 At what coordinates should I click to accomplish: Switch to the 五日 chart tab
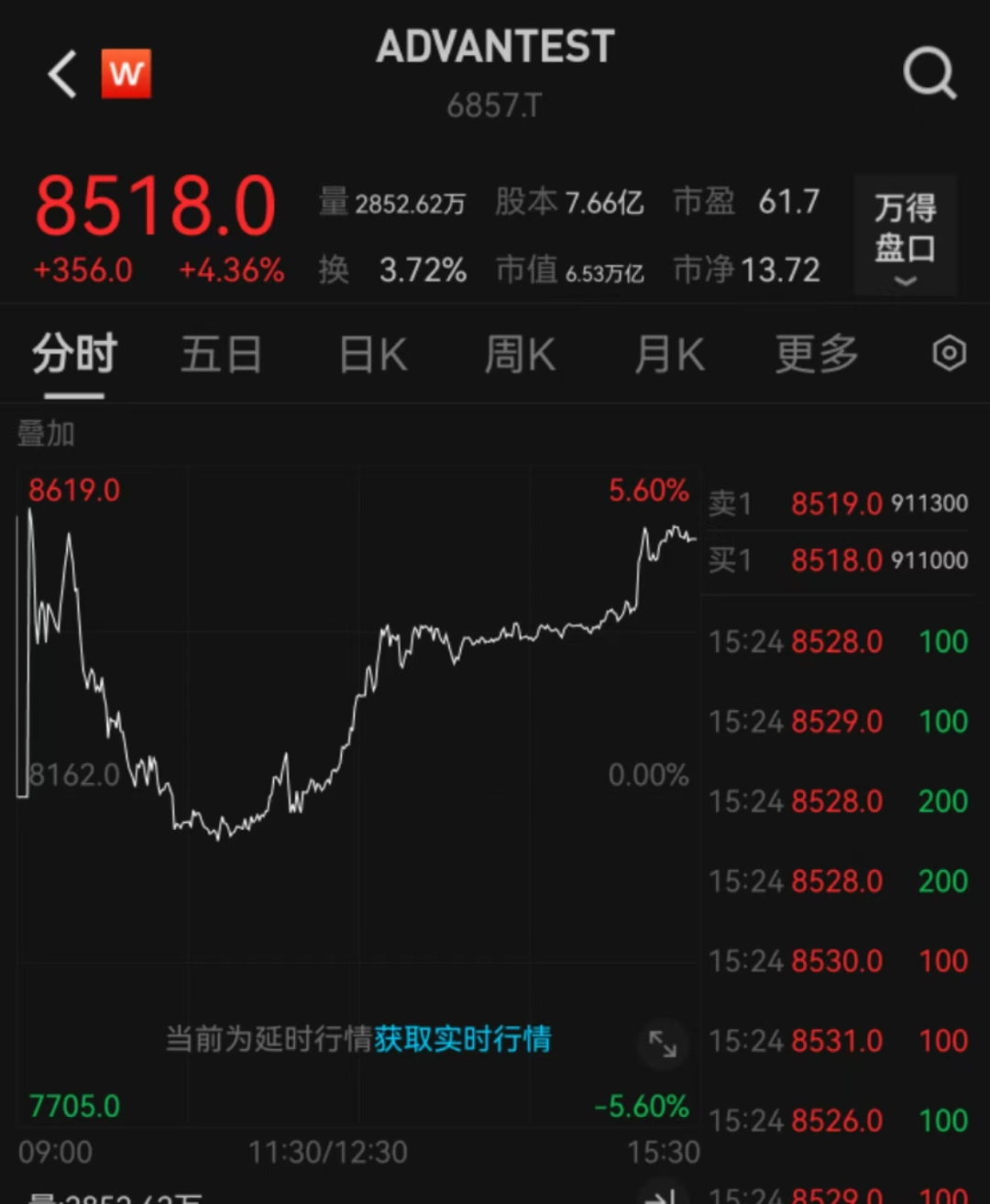coord(221,355)
